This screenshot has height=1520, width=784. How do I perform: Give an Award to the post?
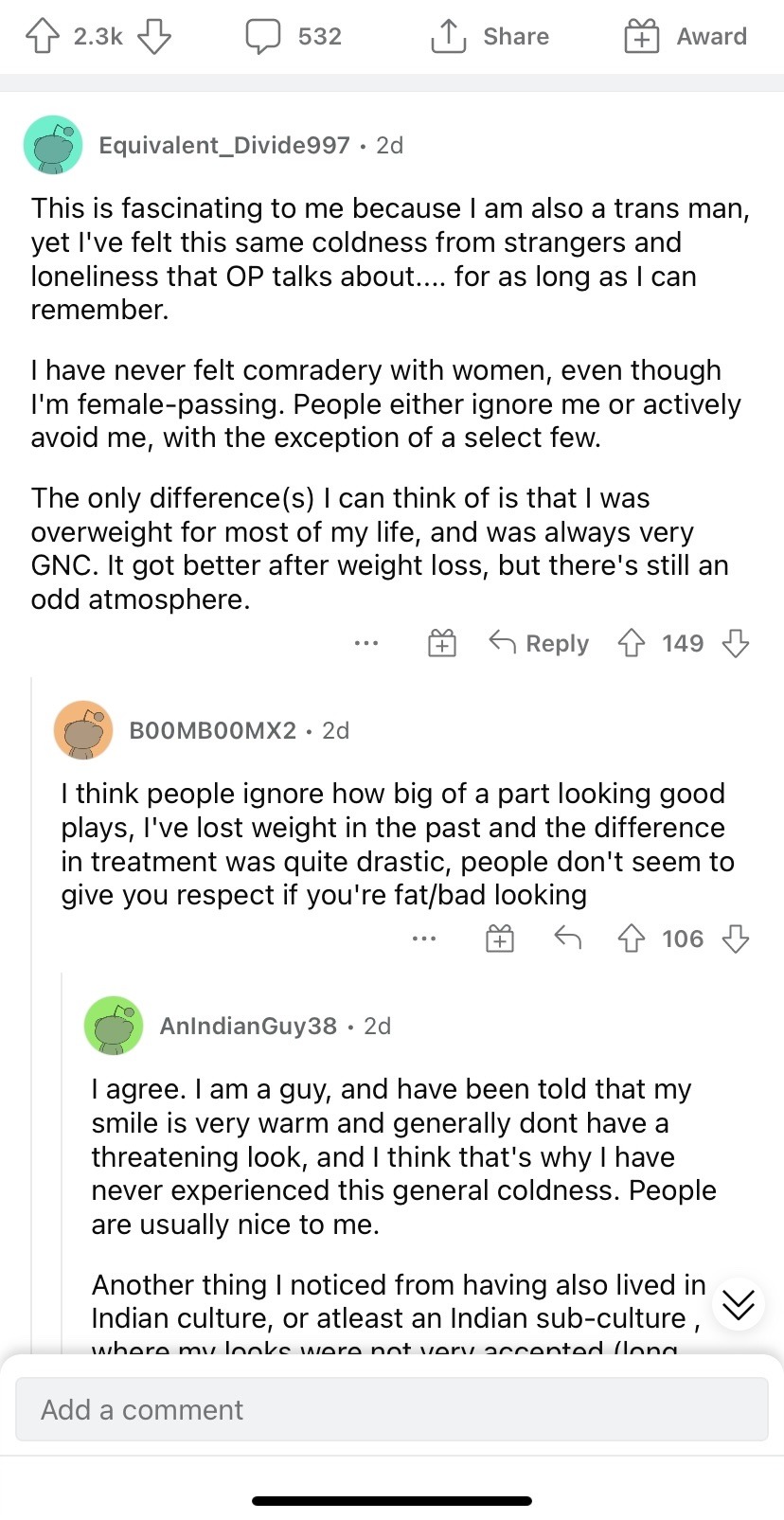click(x=686, y=37)
